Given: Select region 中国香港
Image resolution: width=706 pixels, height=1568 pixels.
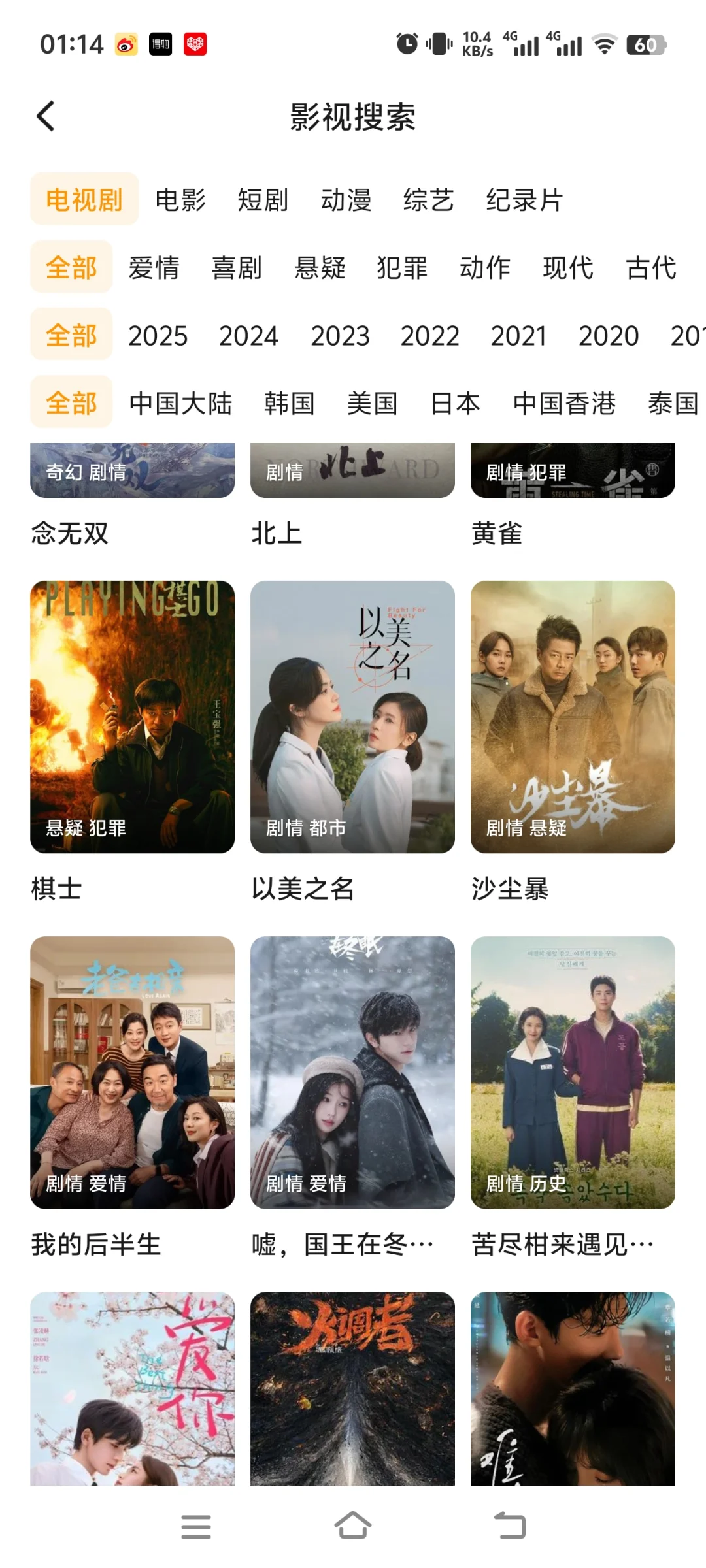Looking at the screenshot, I should pos(564,403).
